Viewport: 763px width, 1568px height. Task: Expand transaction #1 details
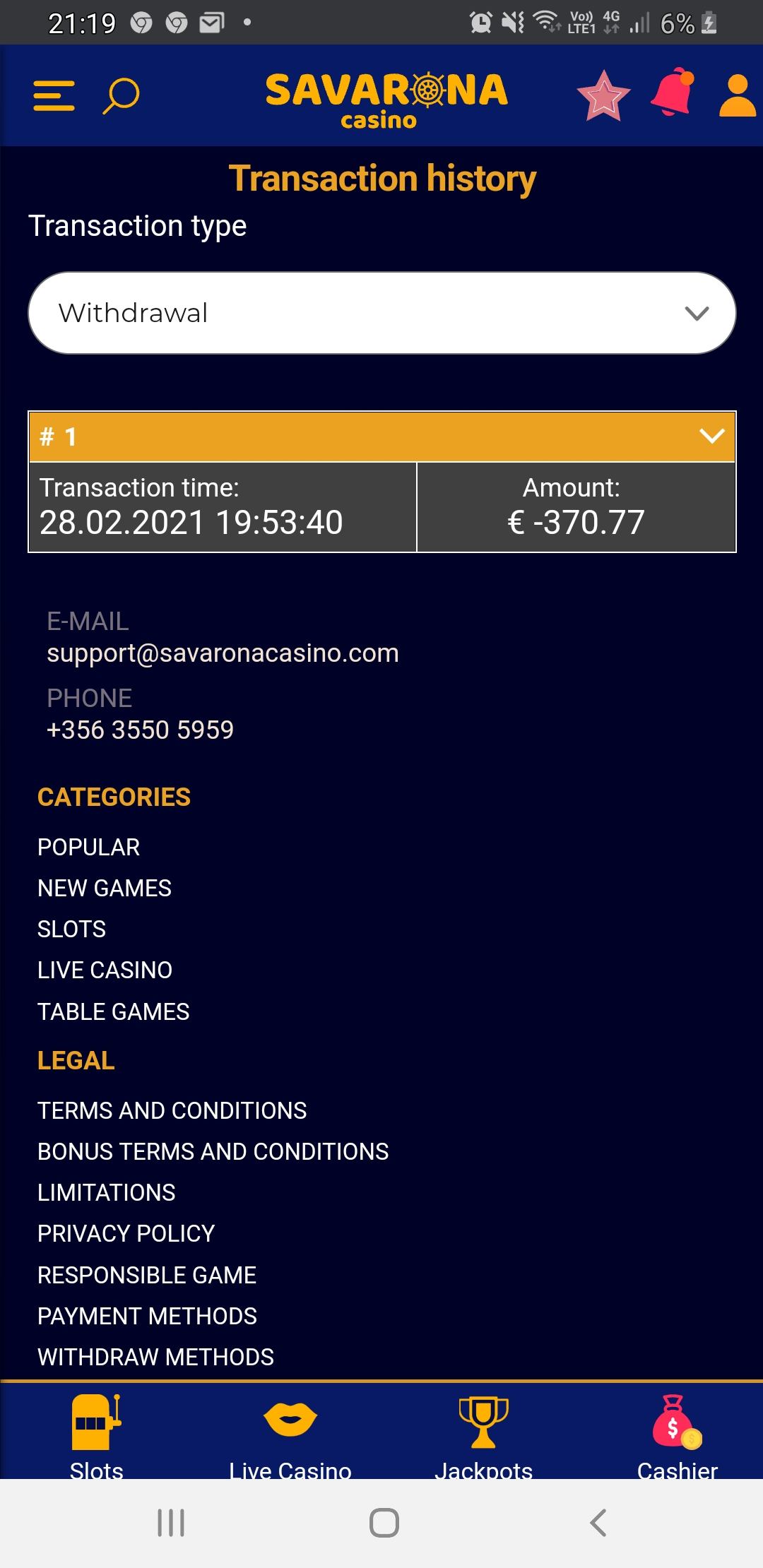click(x=711, y=436)
